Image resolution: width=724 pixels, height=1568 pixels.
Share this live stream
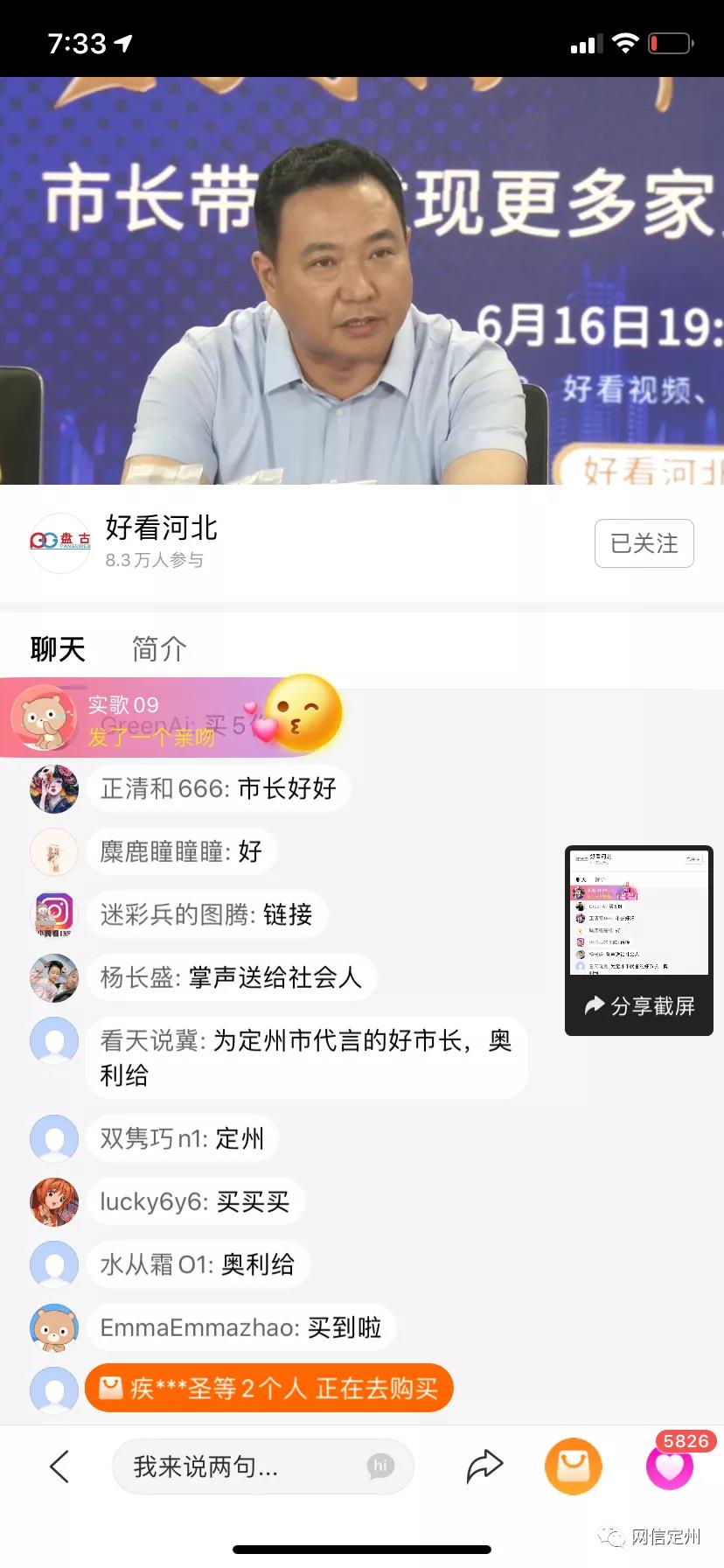[484, 1466]
